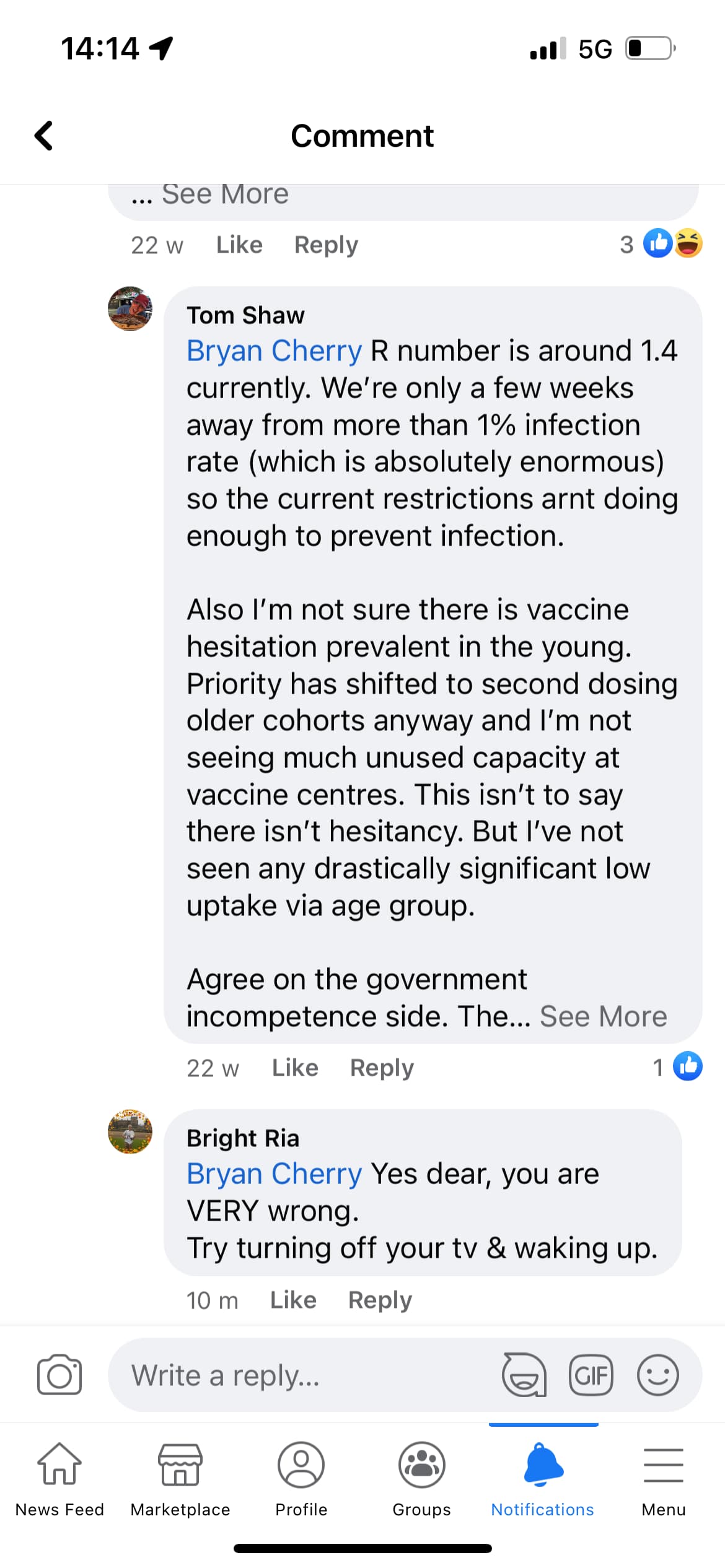Screen dimensions: 725x1568
Task: Open the GIF picker
Action: pyautogui.click(x=591, y=1375)
